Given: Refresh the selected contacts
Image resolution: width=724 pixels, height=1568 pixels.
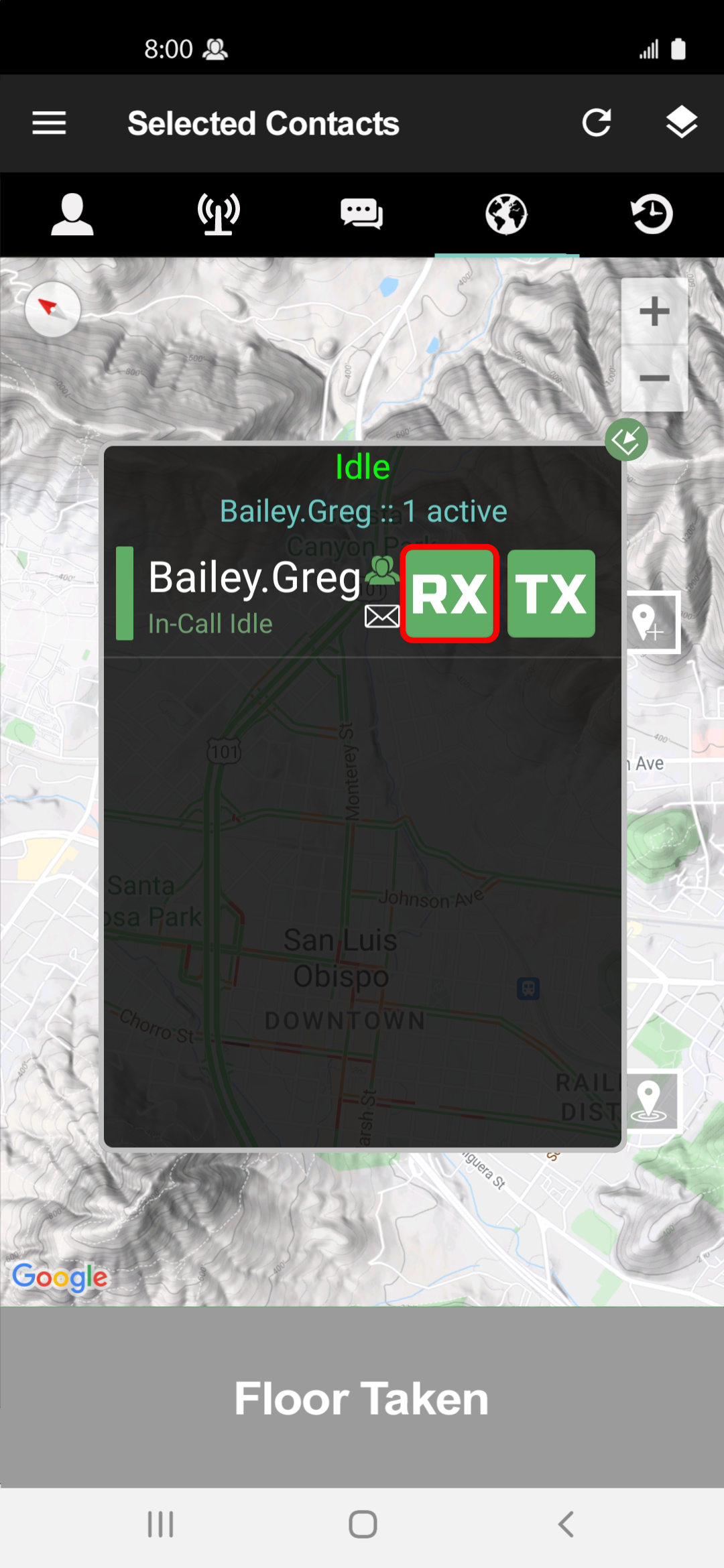Looking at the screenshot, I should (596, 123).
